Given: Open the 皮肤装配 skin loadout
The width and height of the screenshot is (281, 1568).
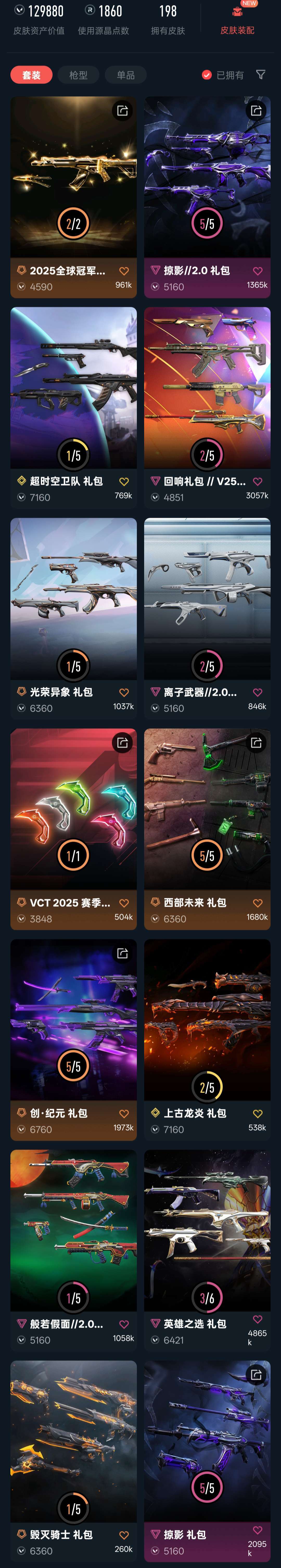Looking at the screenshot, I should click(x=237, y=21).
